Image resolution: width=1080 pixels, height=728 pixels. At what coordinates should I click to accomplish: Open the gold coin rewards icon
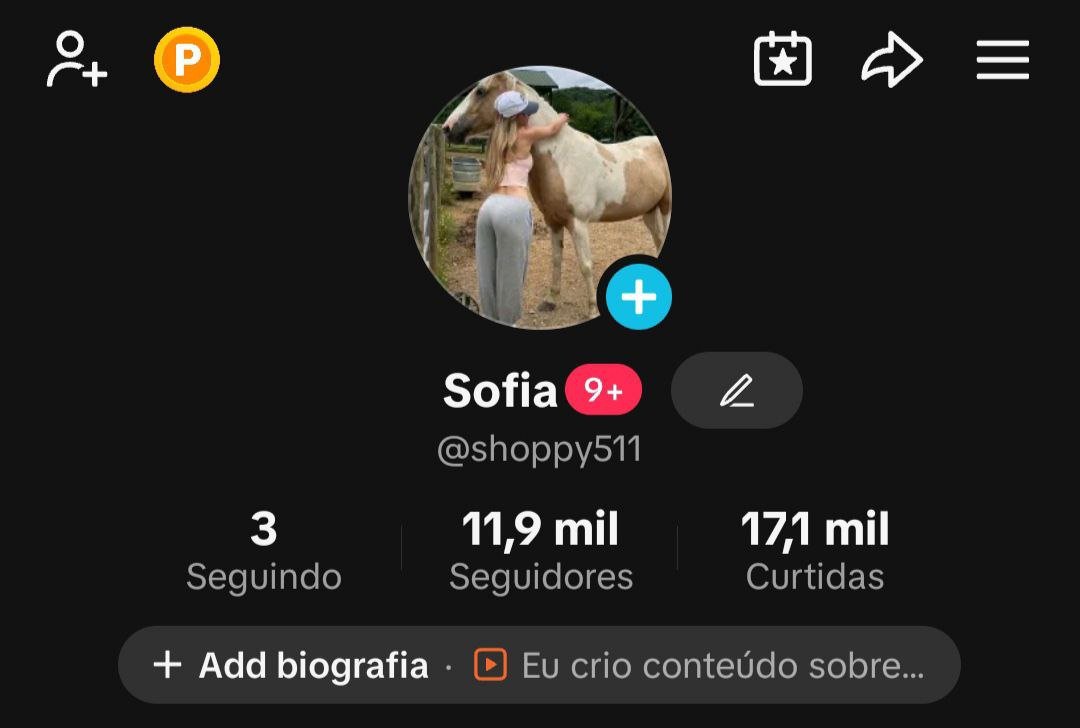pyautogui.click(x=186, y=60)
